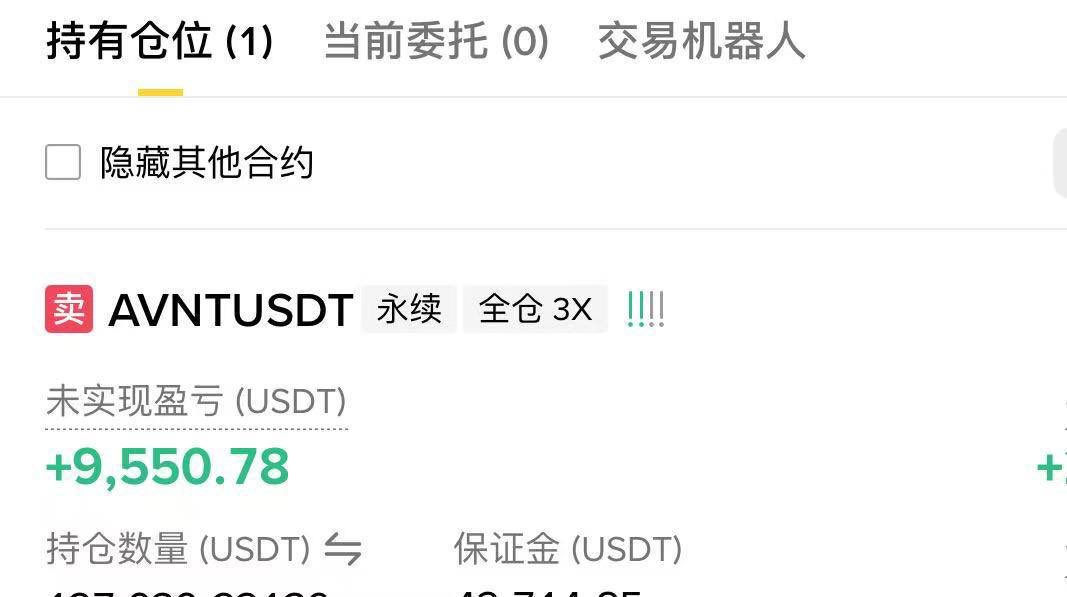
Task: Switch to the 当前委托 (0) tab
Action: click(x=436, y=42)
